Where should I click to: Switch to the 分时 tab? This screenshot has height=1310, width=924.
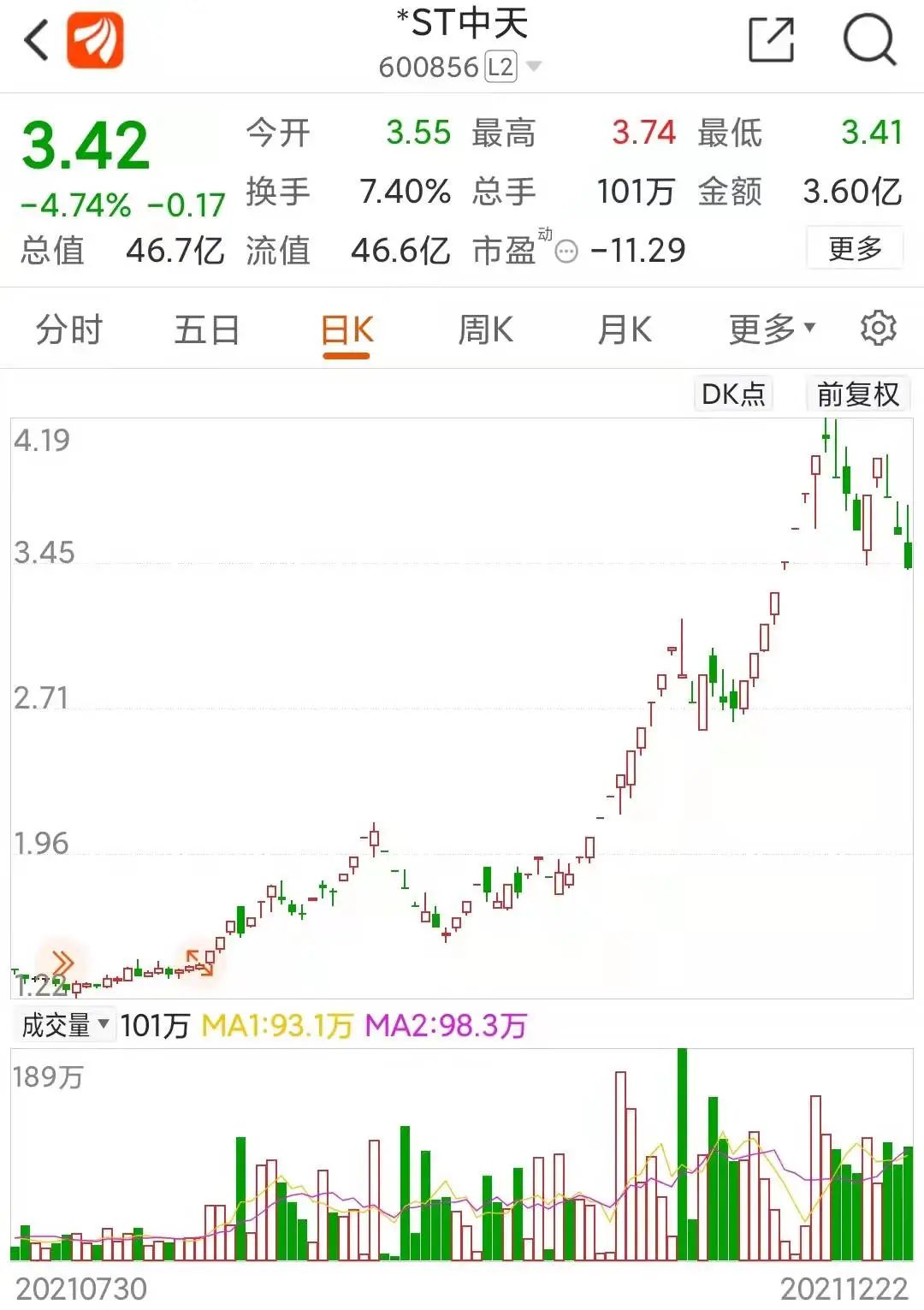(x=68, y=330)
